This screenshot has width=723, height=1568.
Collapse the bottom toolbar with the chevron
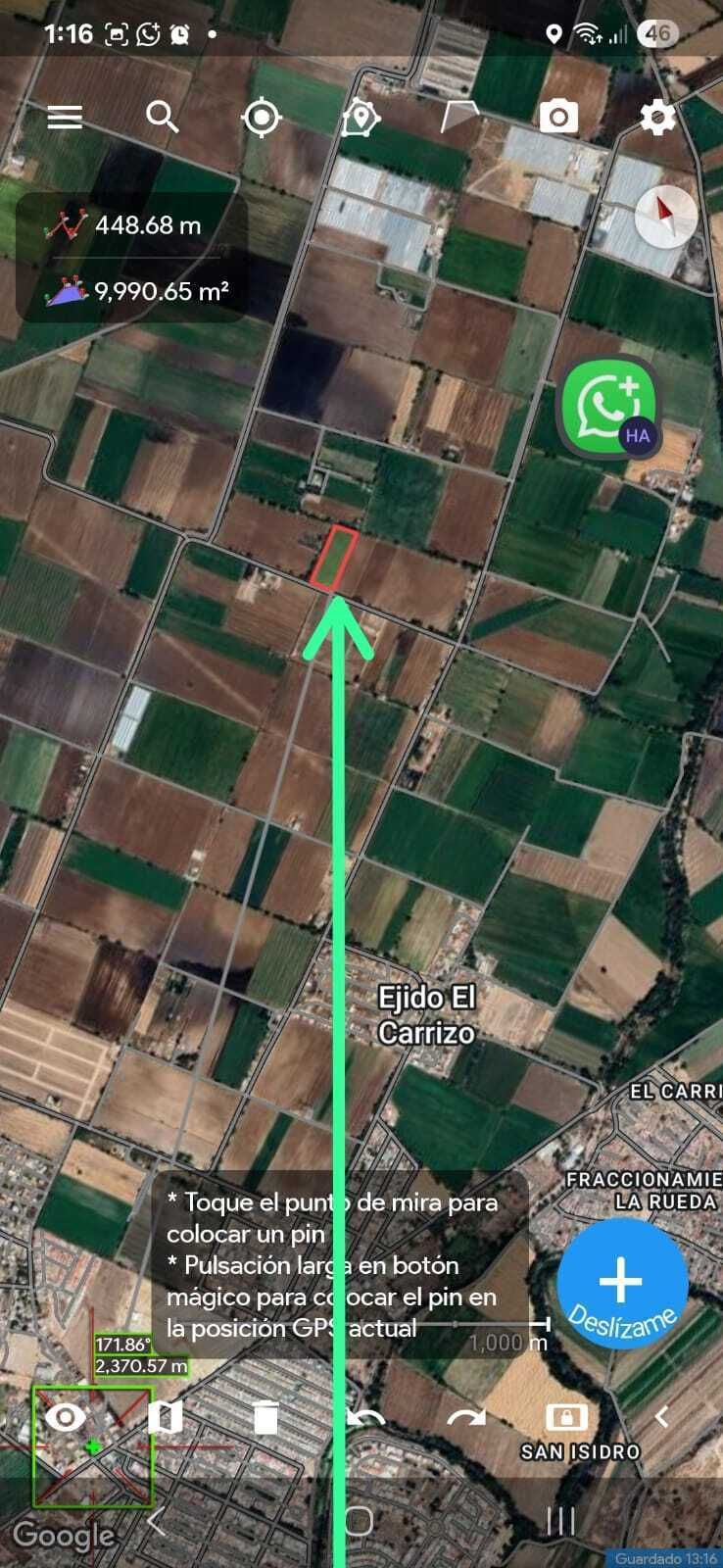(x=662, y=1417)
